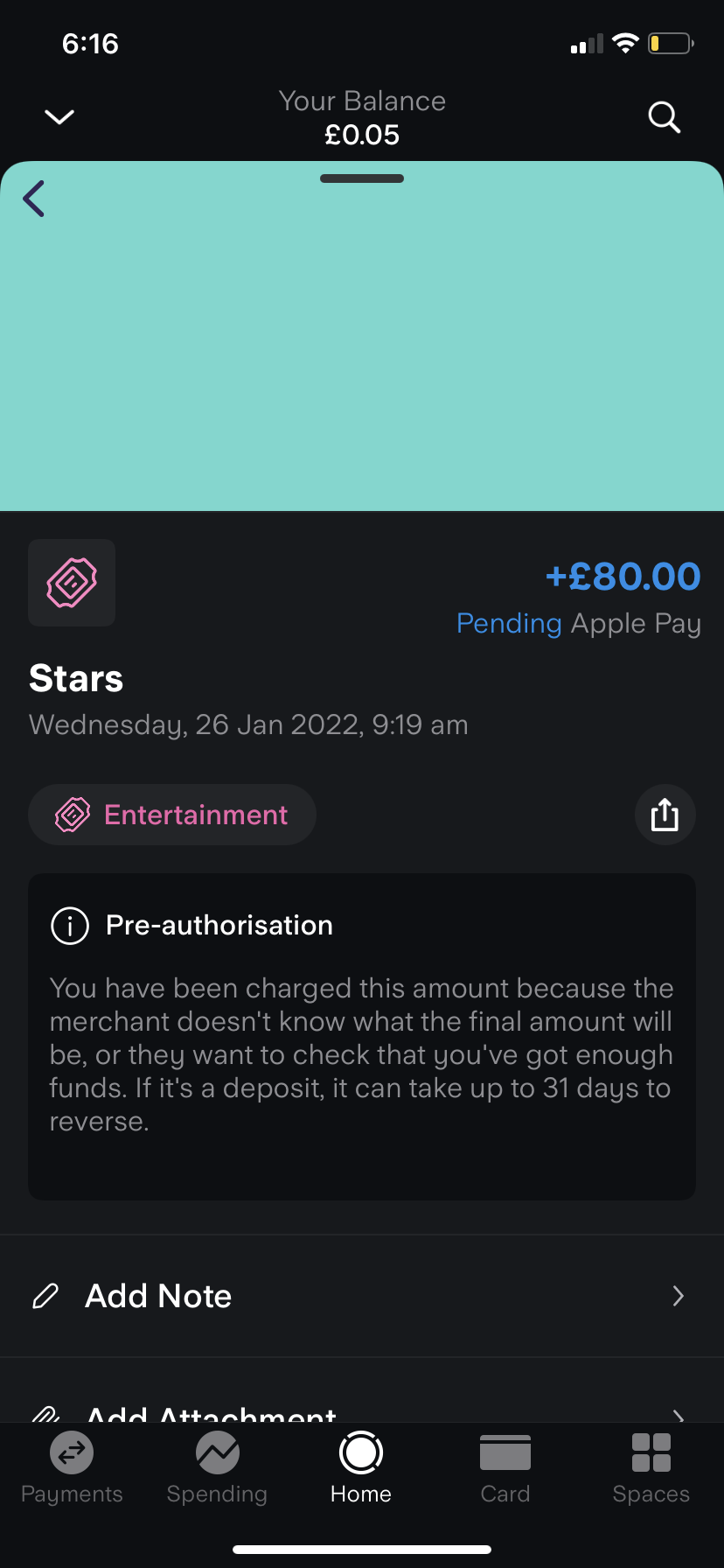Open the Spaces tab

651,1468
